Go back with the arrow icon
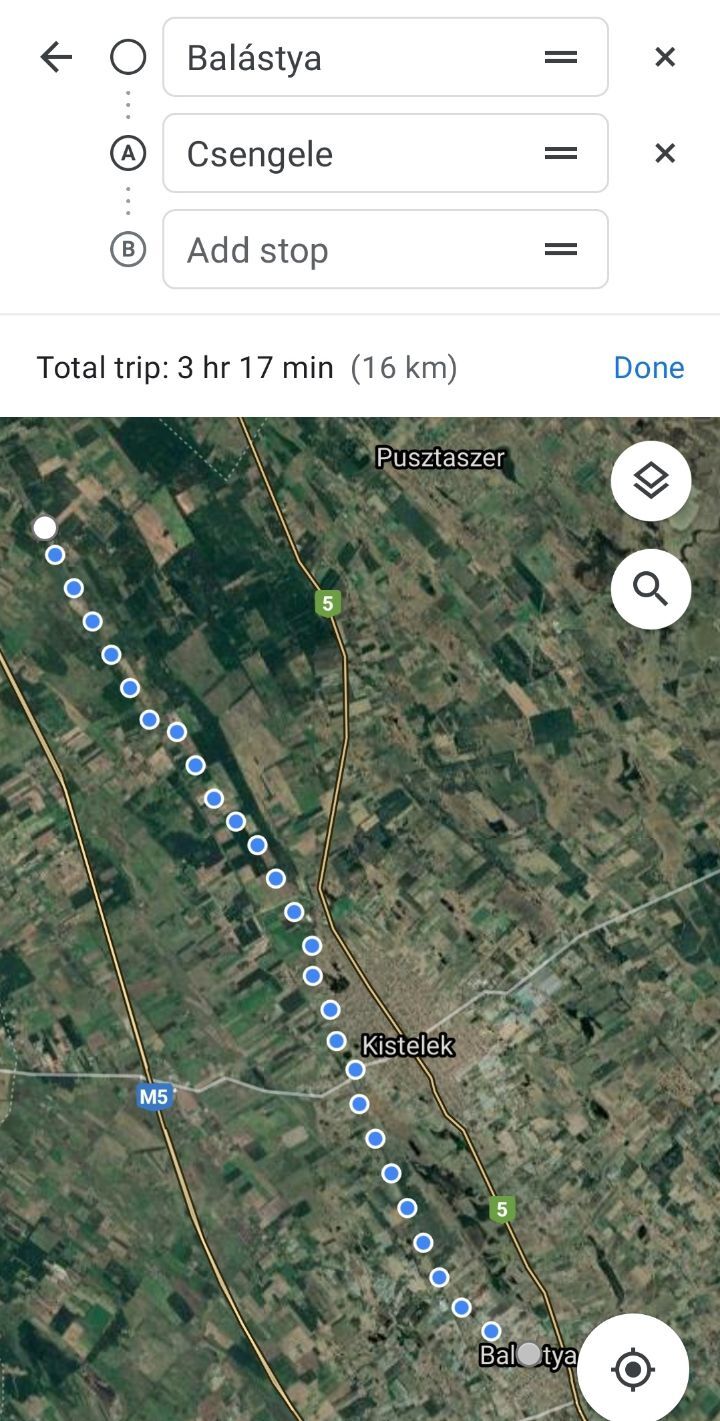This screenshot has height=1421, width=720. (57, 58)
